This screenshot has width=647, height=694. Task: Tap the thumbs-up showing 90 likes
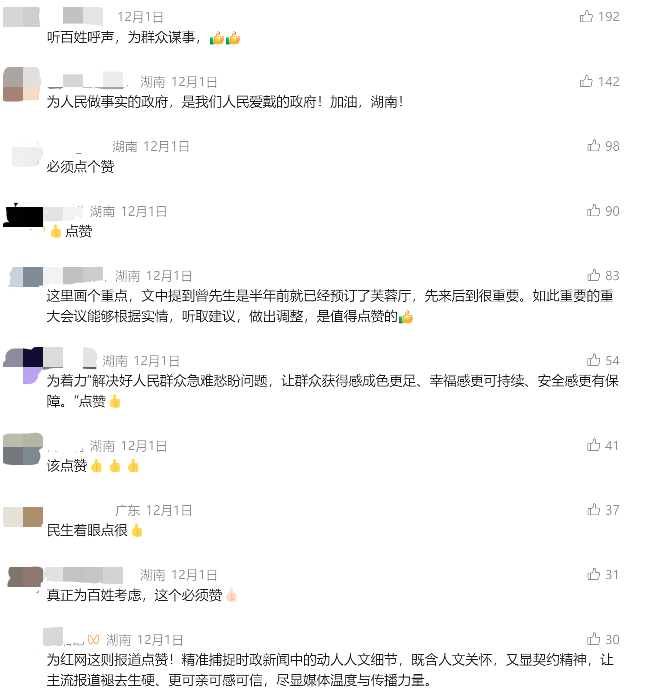[x=594, y=211]
